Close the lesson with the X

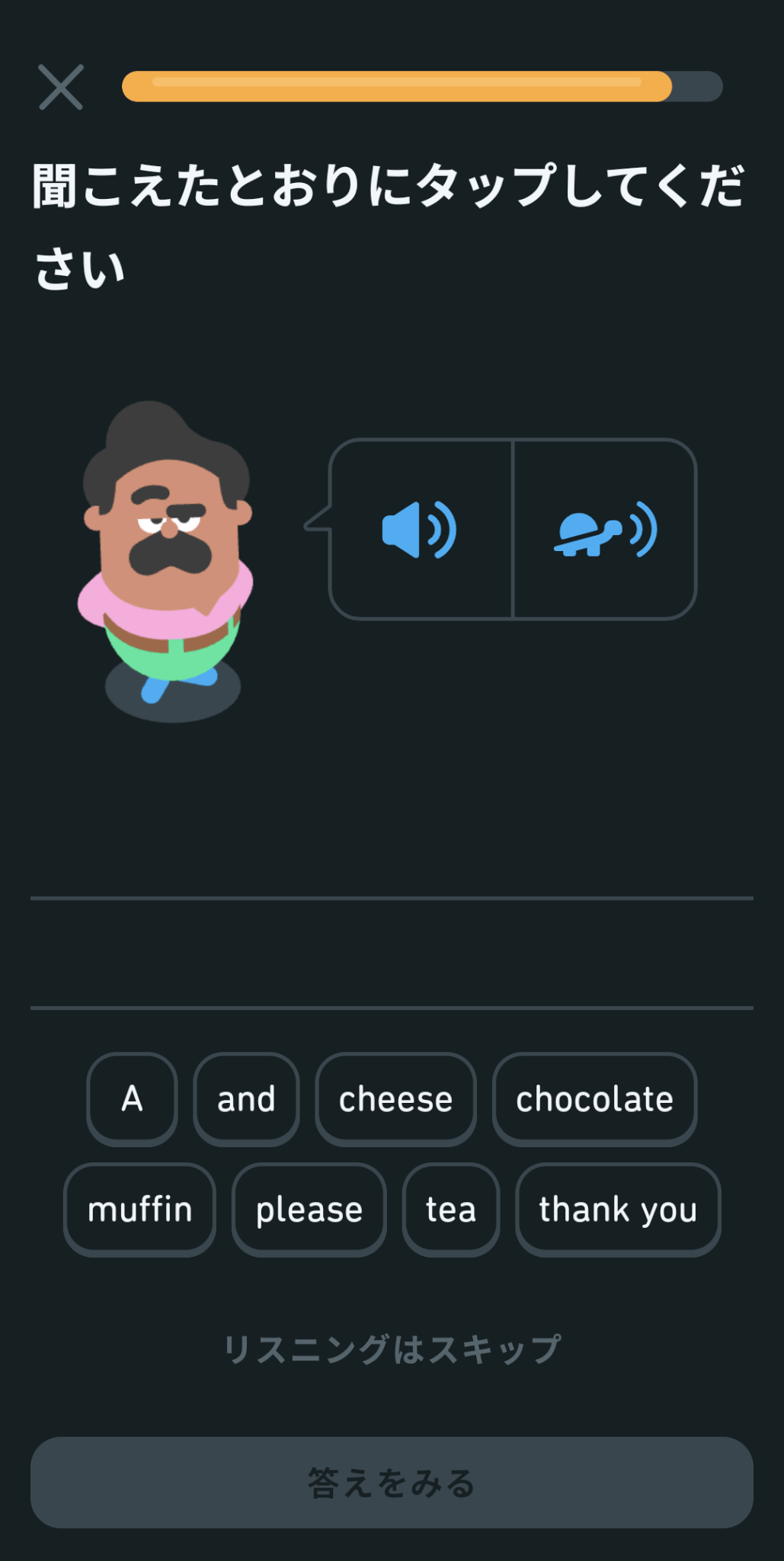click(x=61, y=87)
